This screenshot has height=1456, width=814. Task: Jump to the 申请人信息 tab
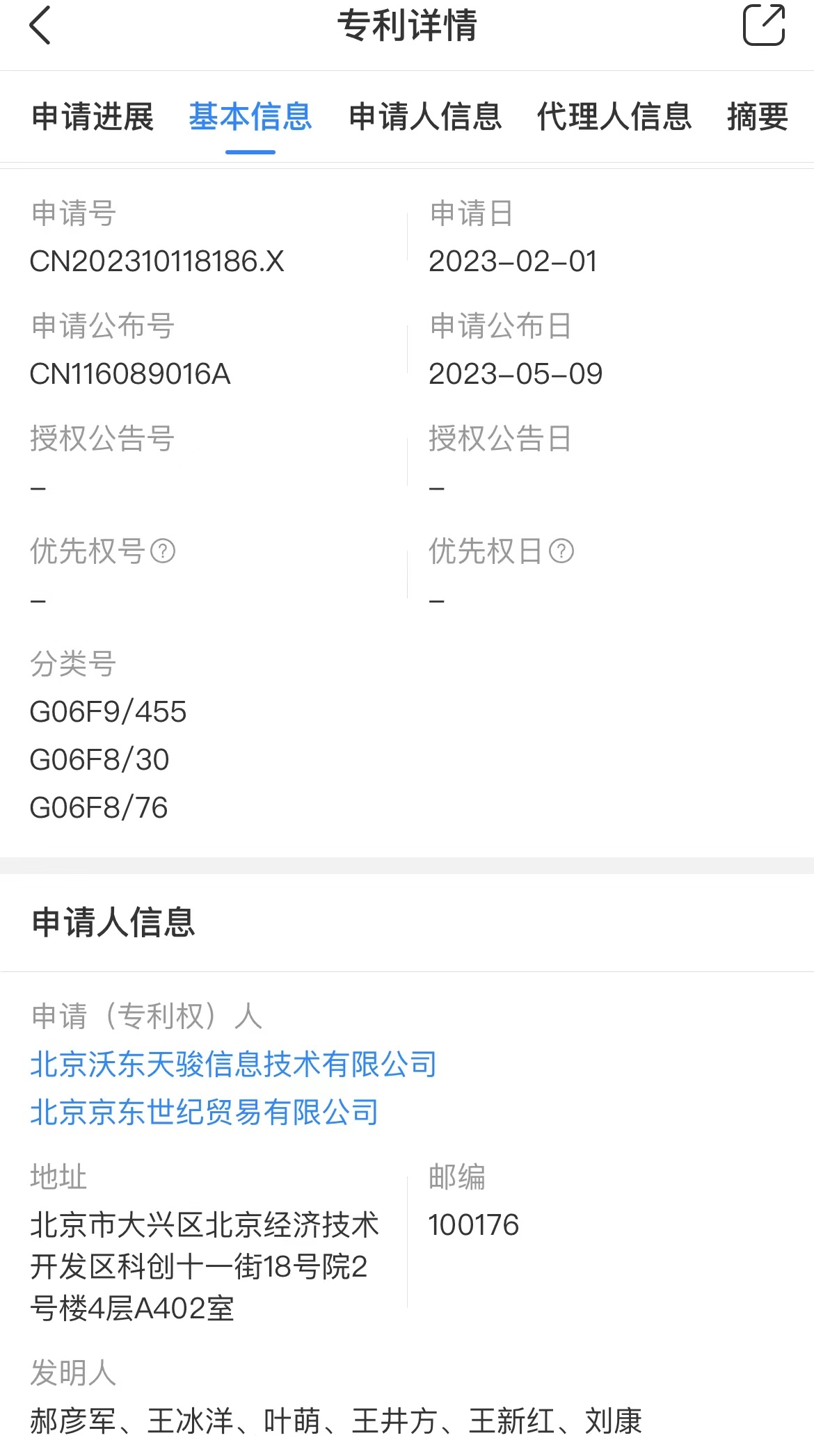click(425, 116)
